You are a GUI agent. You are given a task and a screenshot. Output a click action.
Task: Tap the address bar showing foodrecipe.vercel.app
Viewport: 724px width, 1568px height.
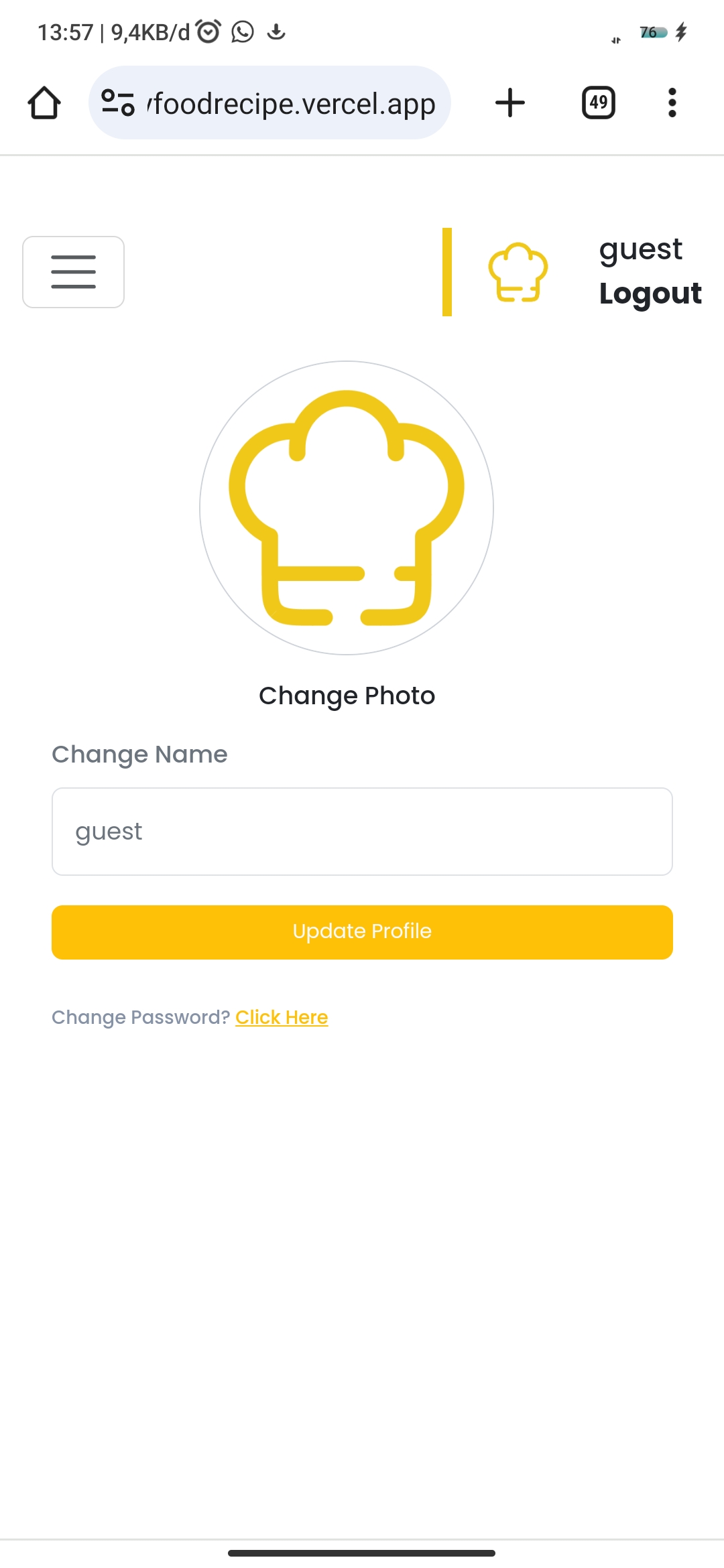tap(290, 103)
